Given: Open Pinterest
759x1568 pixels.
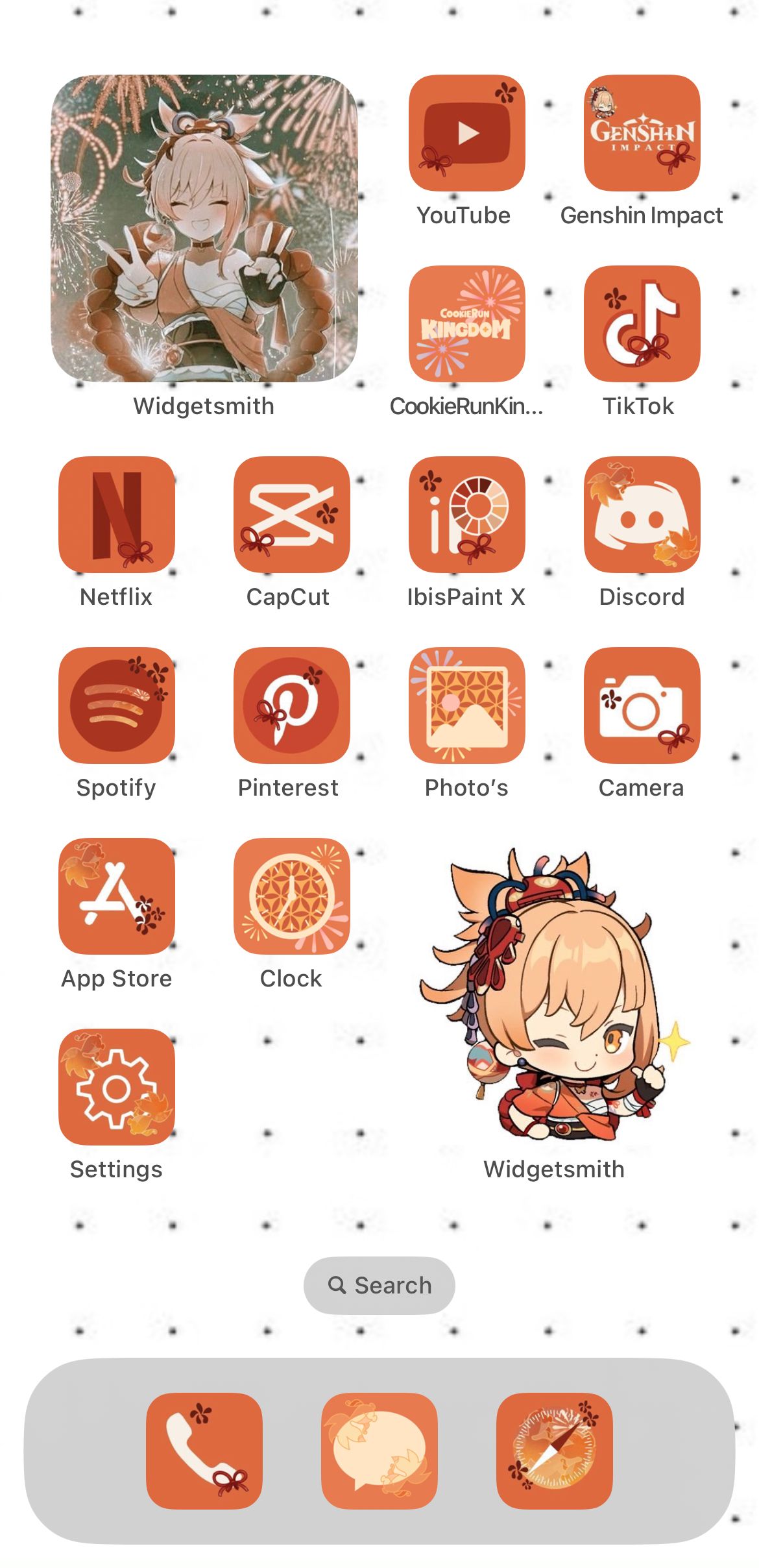Looking at the screenshot, I should click(292, 705).
